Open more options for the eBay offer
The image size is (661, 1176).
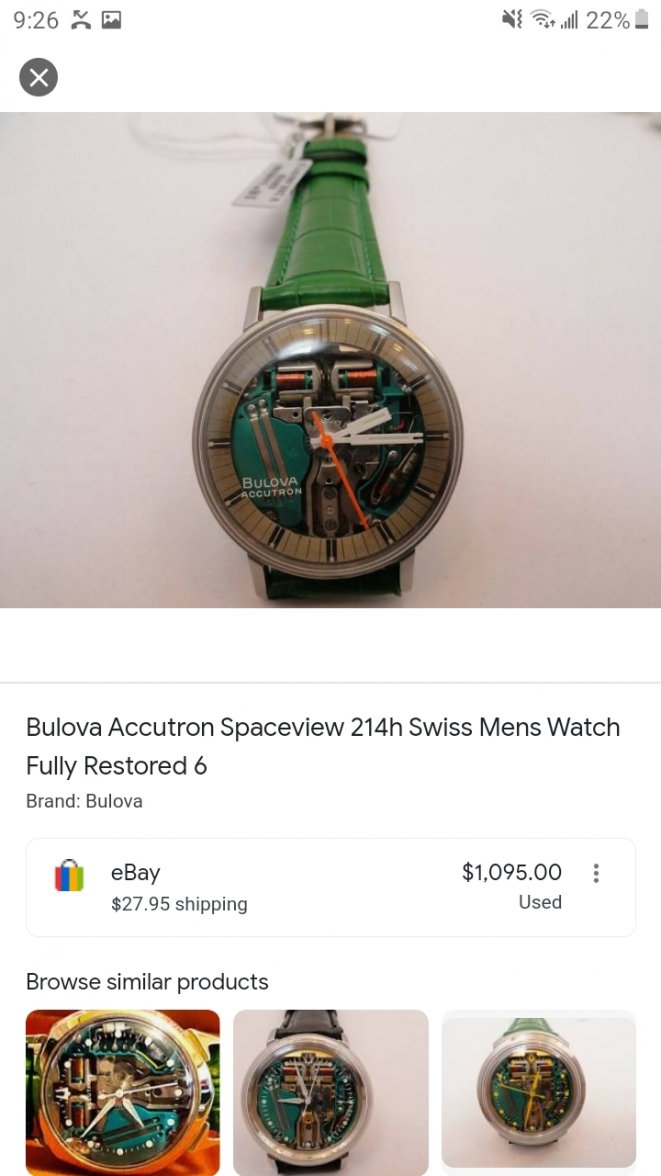pyautogui.click(x=596, y=873)
